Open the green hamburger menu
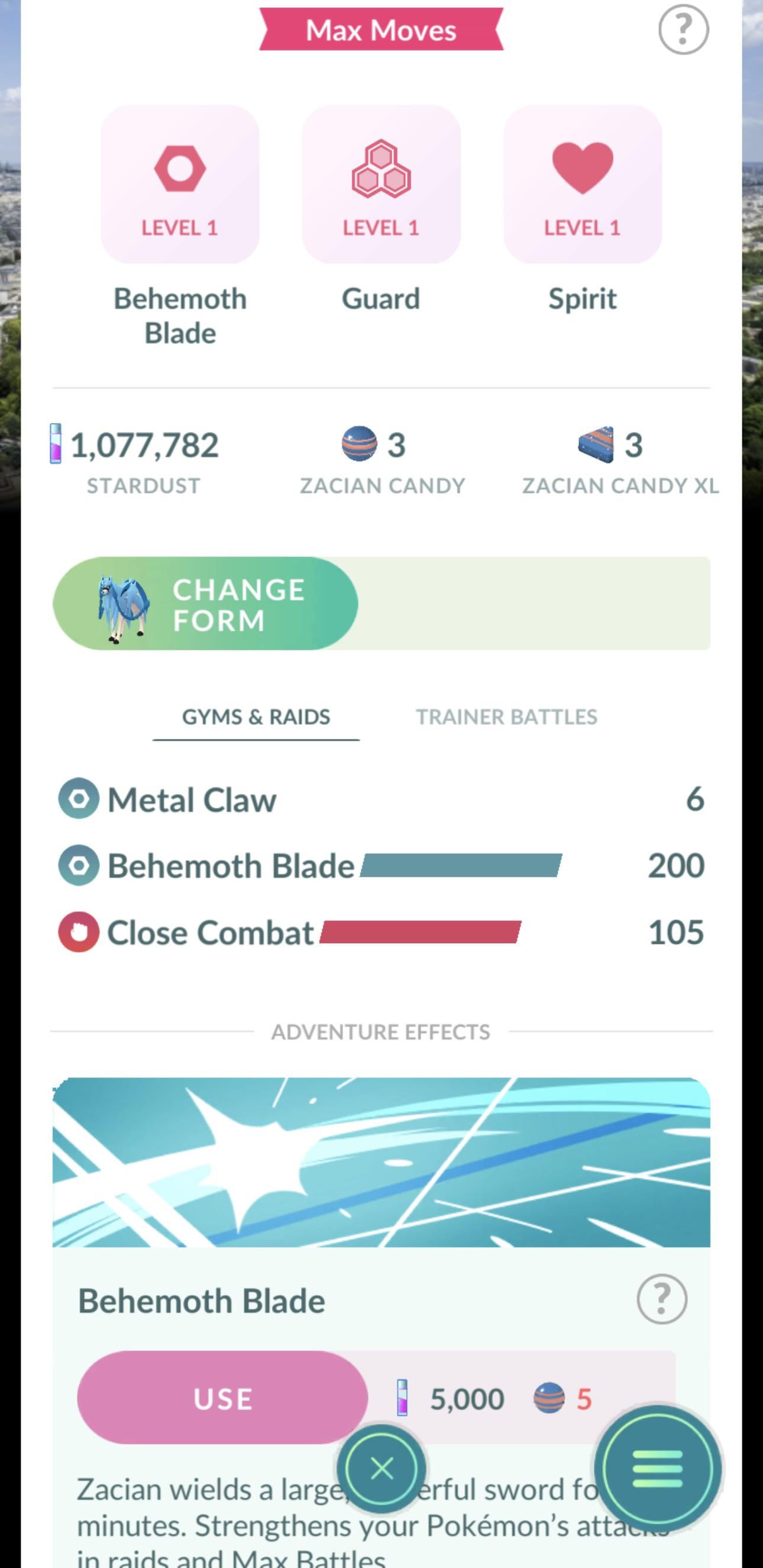Image resolution: width=763 pixels, height=1568 pixels. [x=658, y=1469]
